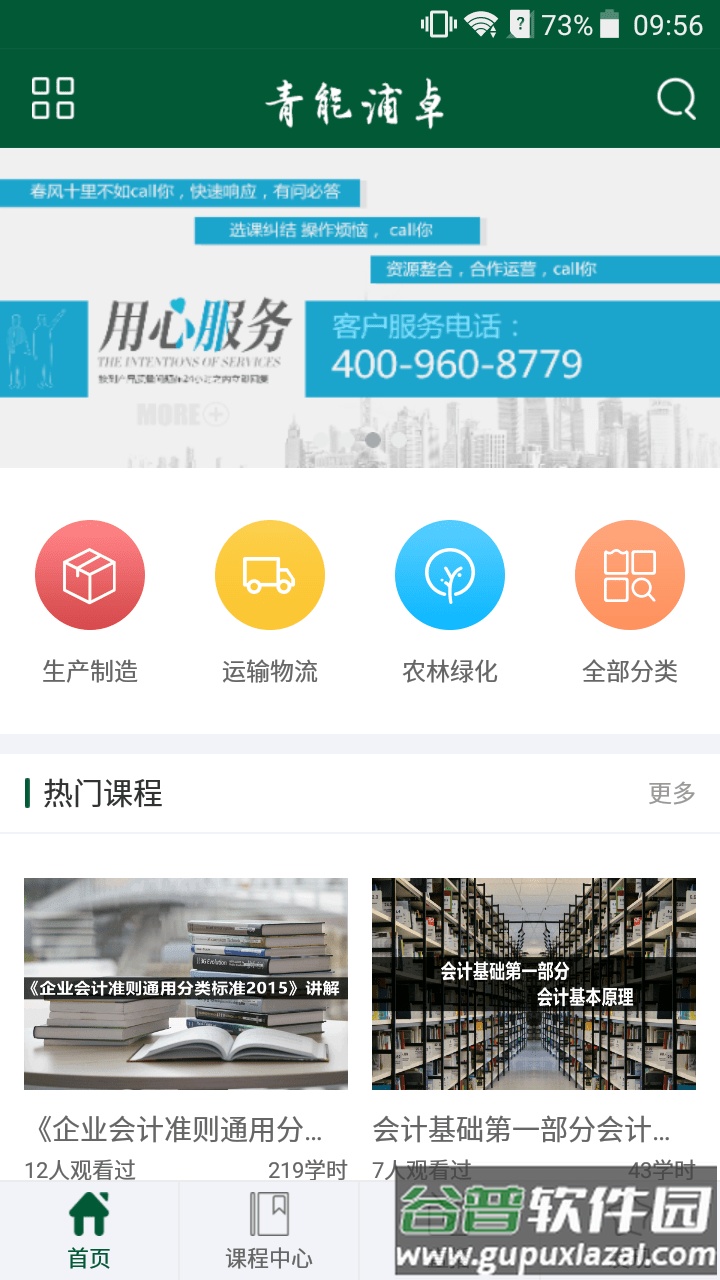Screen dimensions: 720x1280
Task: Open the customer service phone banner
Action: (x=360, y=308)
